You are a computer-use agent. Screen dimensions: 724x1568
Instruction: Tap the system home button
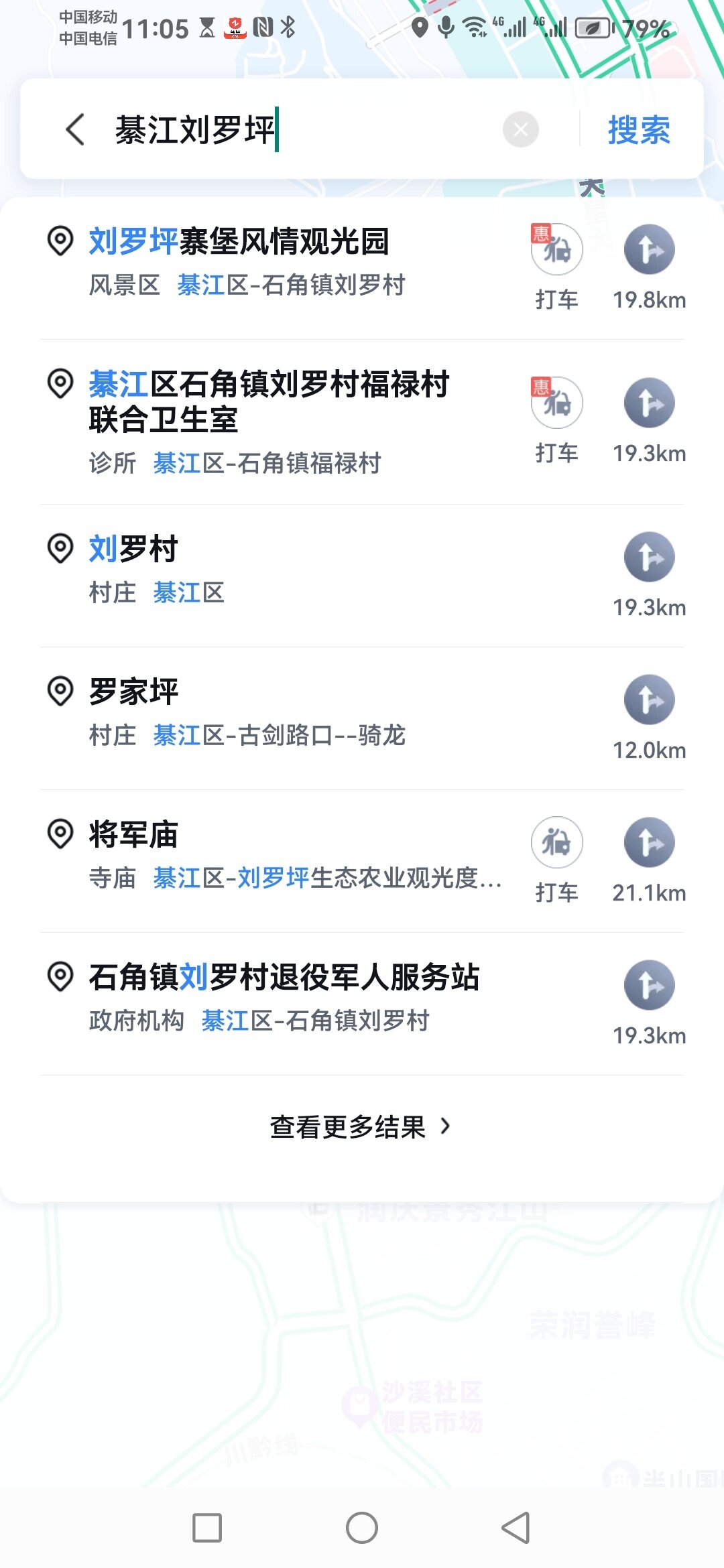pos(362,1528)
